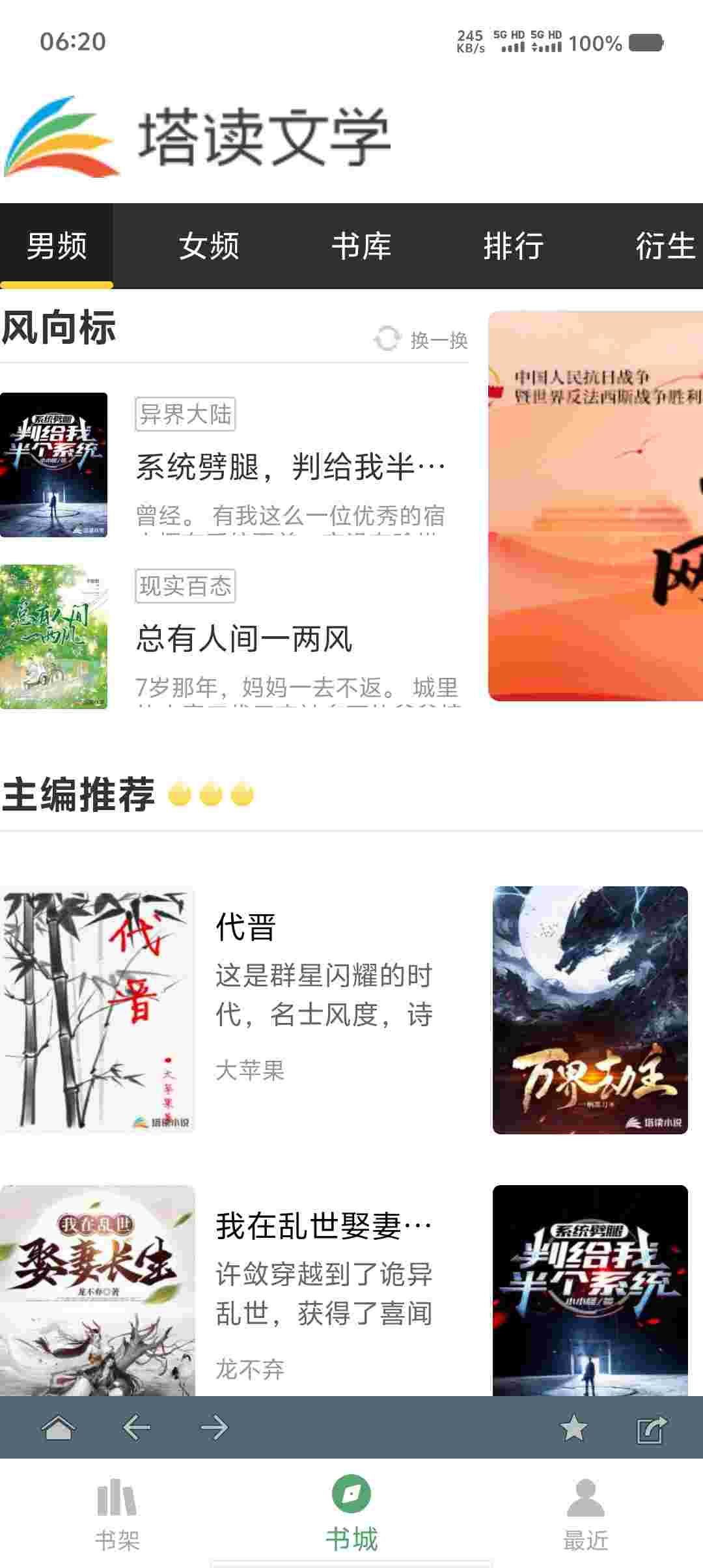Switch to the 排行 tab
The image size is (703, 1568).
(x=513, y=246)
